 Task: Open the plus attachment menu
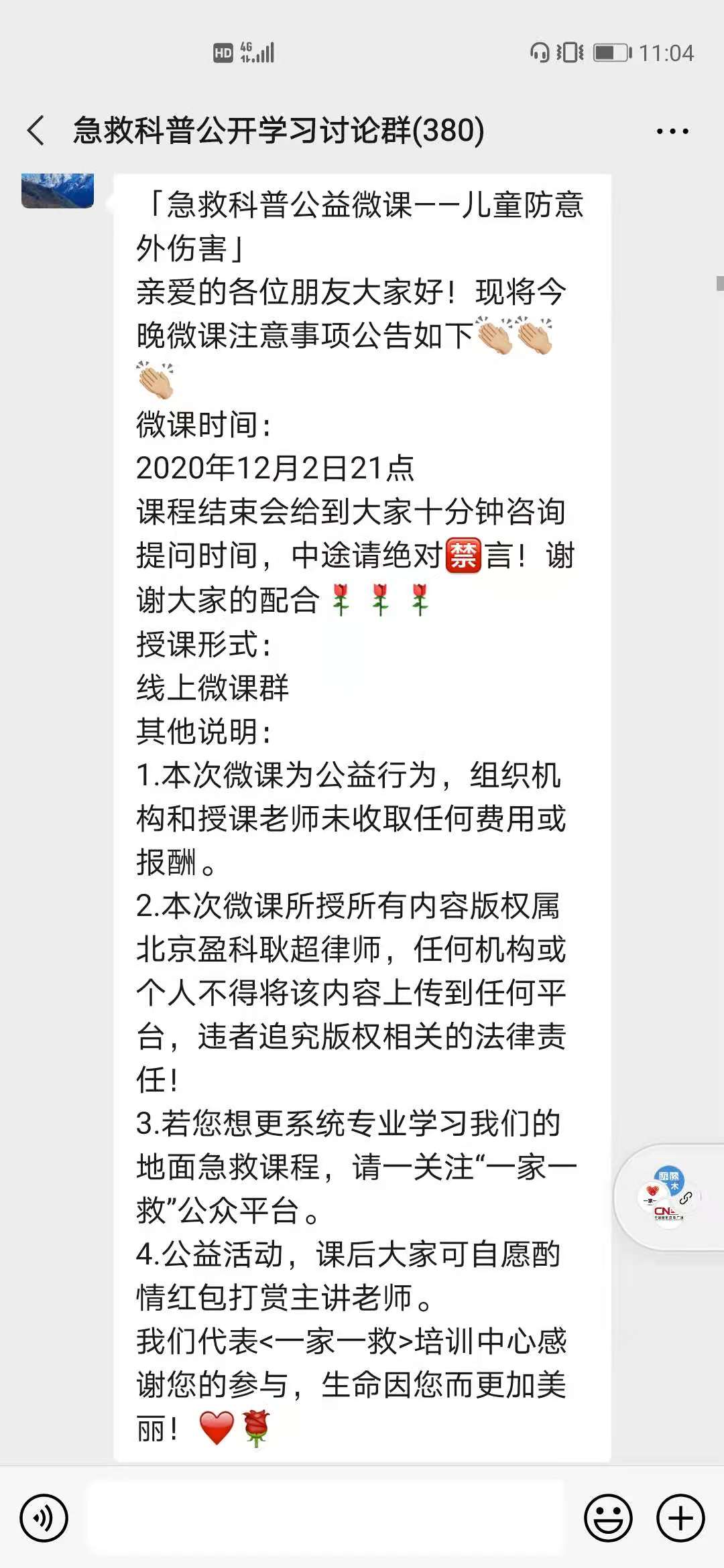[x=680, y=1518]
